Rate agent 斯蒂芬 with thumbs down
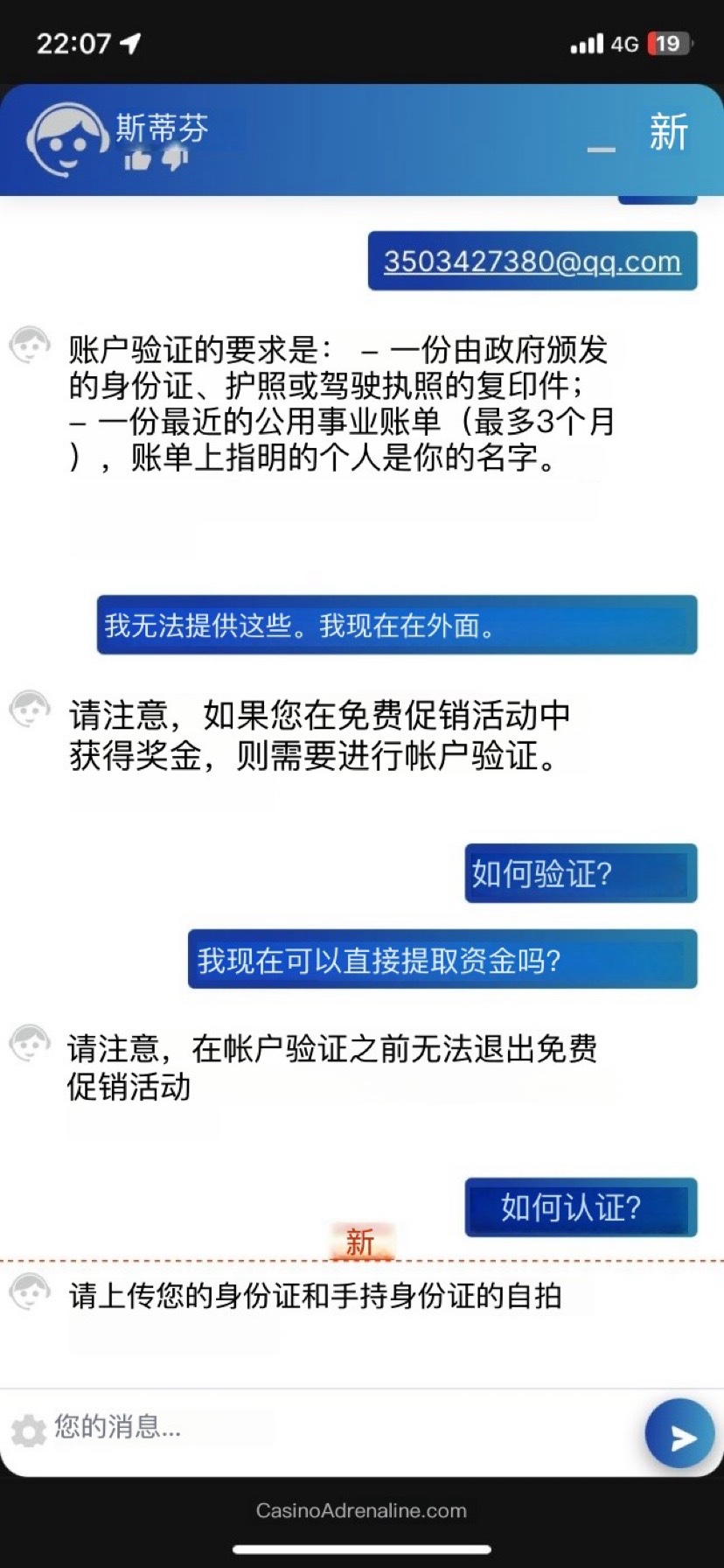The image size is (724, 1568). point(175,158)
